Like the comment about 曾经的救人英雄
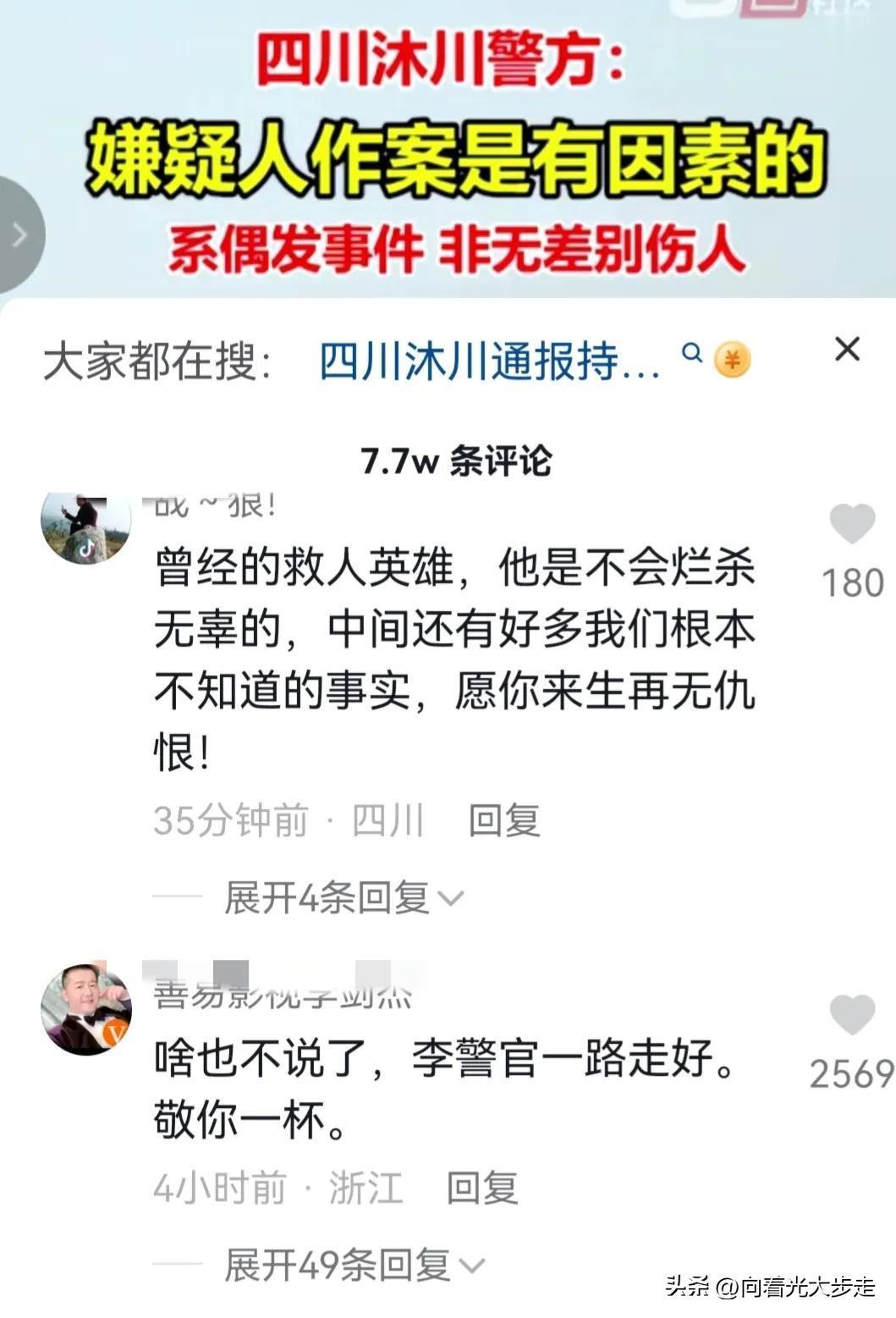 click(852, 524)
